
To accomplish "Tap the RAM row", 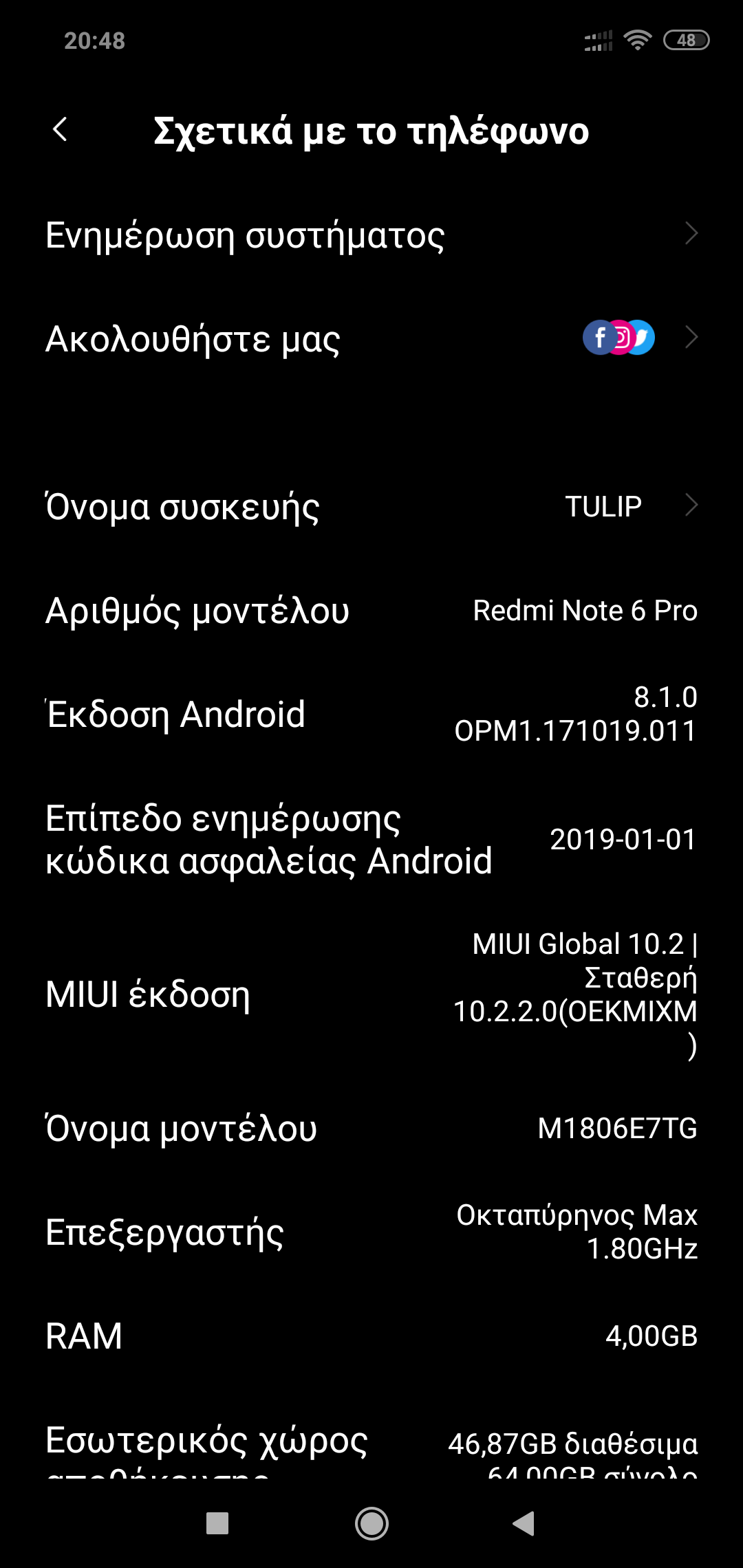I will point(371,1336).
